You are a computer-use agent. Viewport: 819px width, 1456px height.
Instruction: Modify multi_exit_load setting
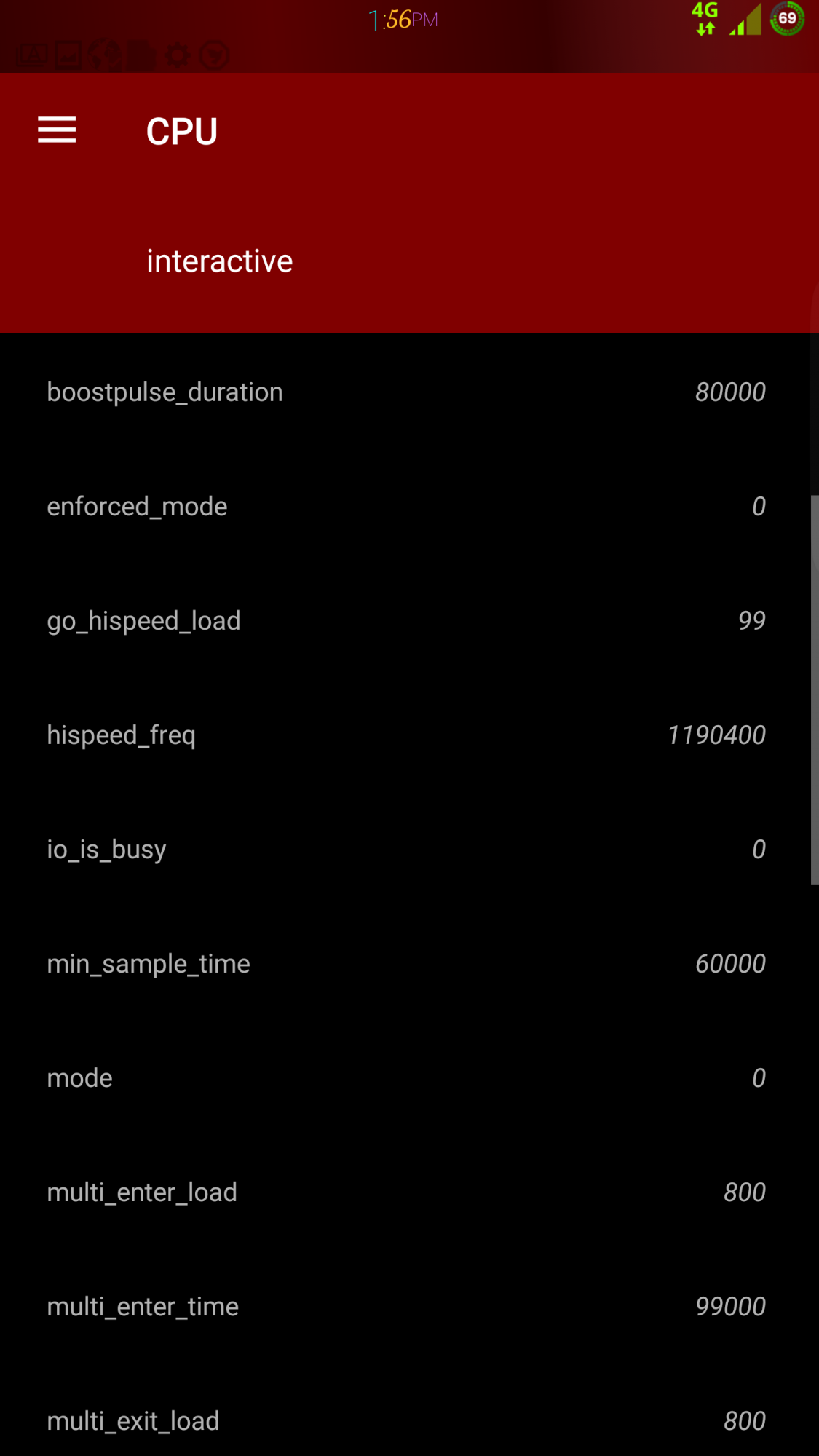pyautogui.click(x=405, y=1421)
